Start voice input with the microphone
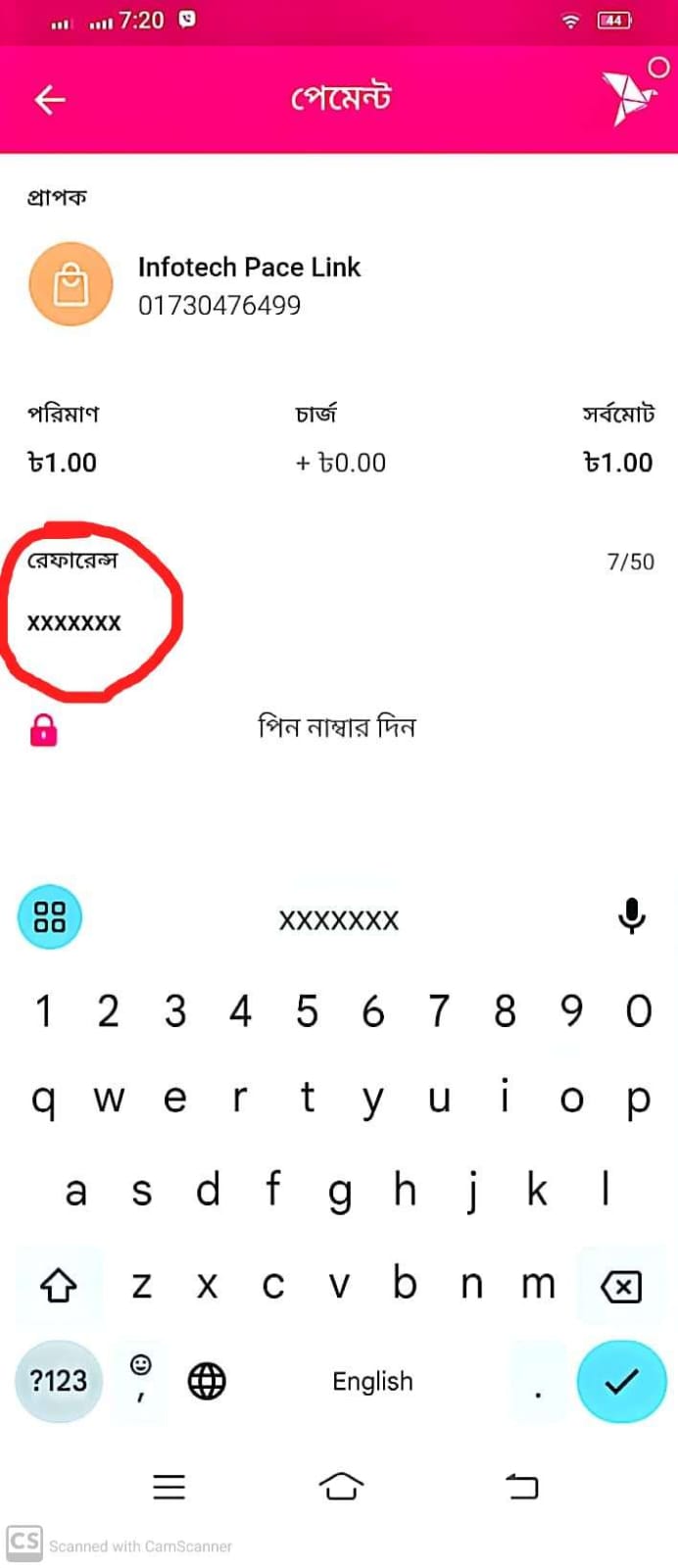The width and height of the screenshot is (678, 1568). (x=631, y=916)
